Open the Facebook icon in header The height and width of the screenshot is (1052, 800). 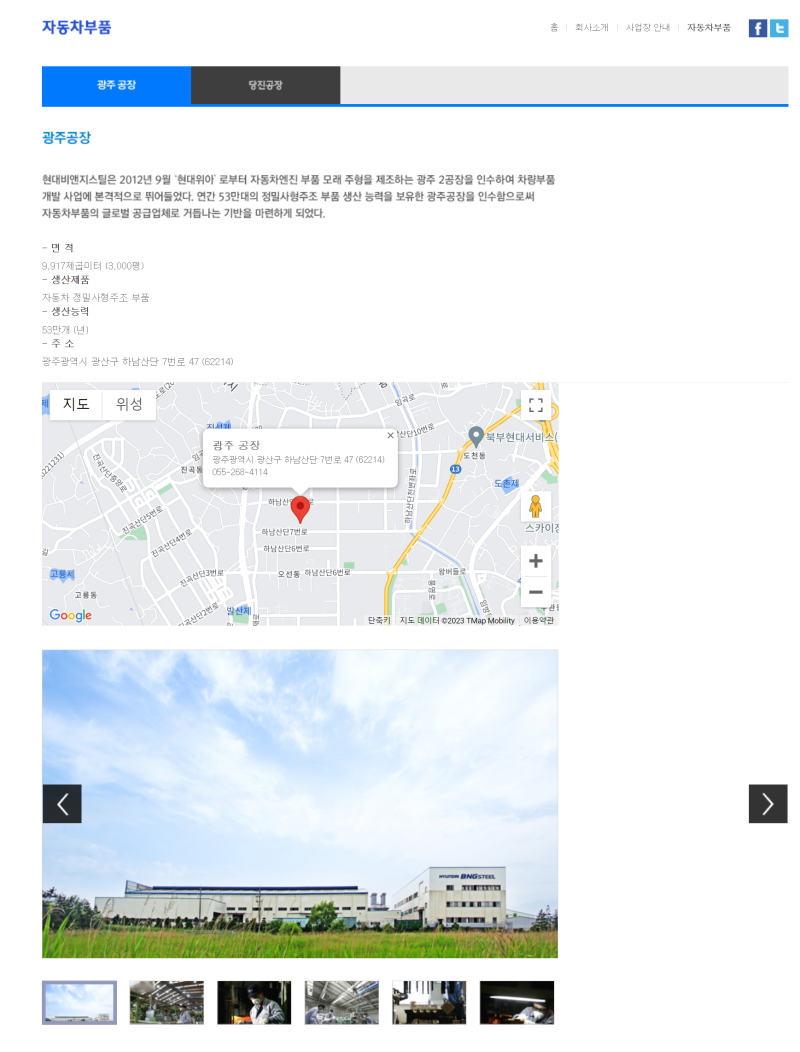click(758, 28)
